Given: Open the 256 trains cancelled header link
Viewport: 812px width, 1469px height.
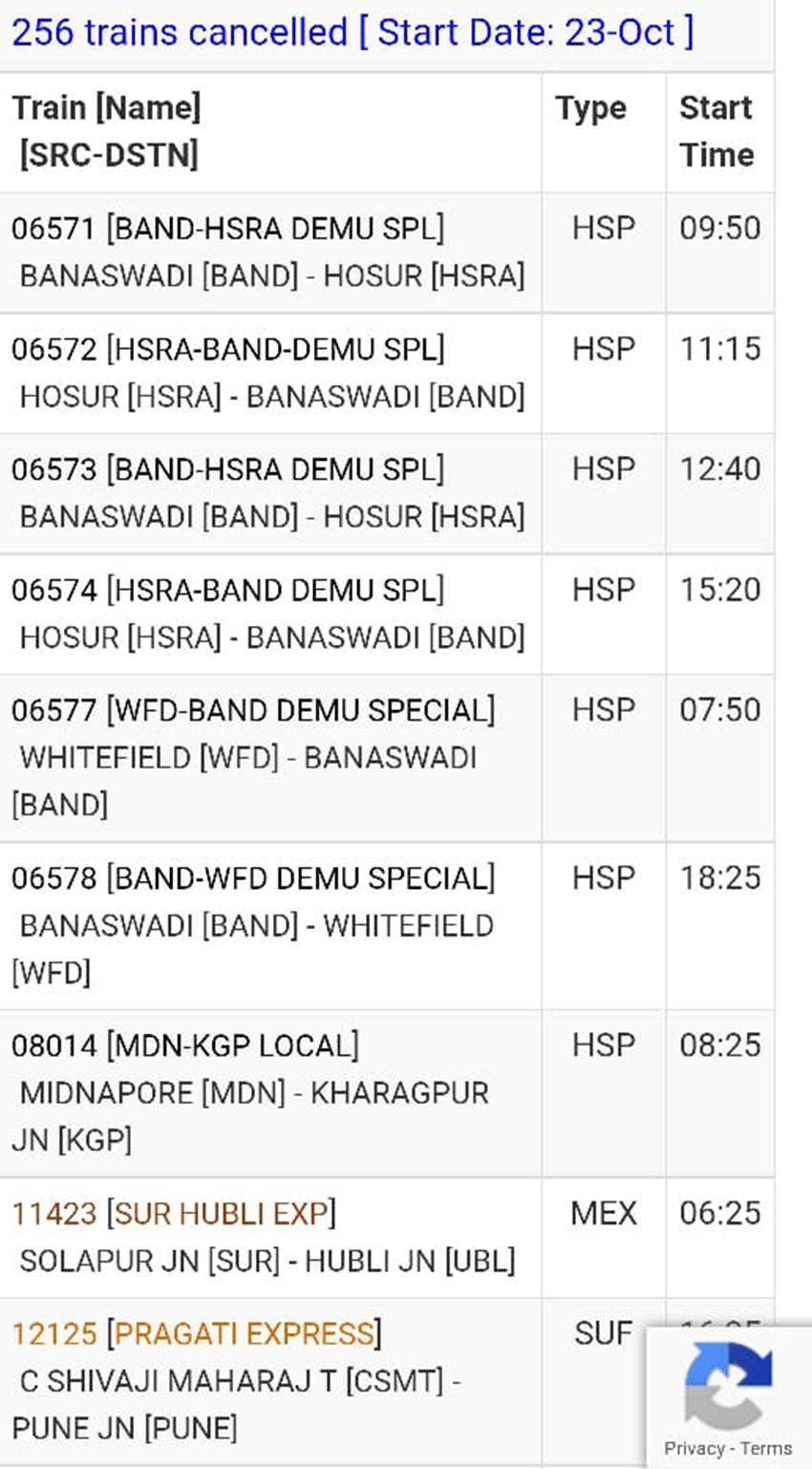Looking at the screenshot, I should pyautogui.click(x=352, y=32).
